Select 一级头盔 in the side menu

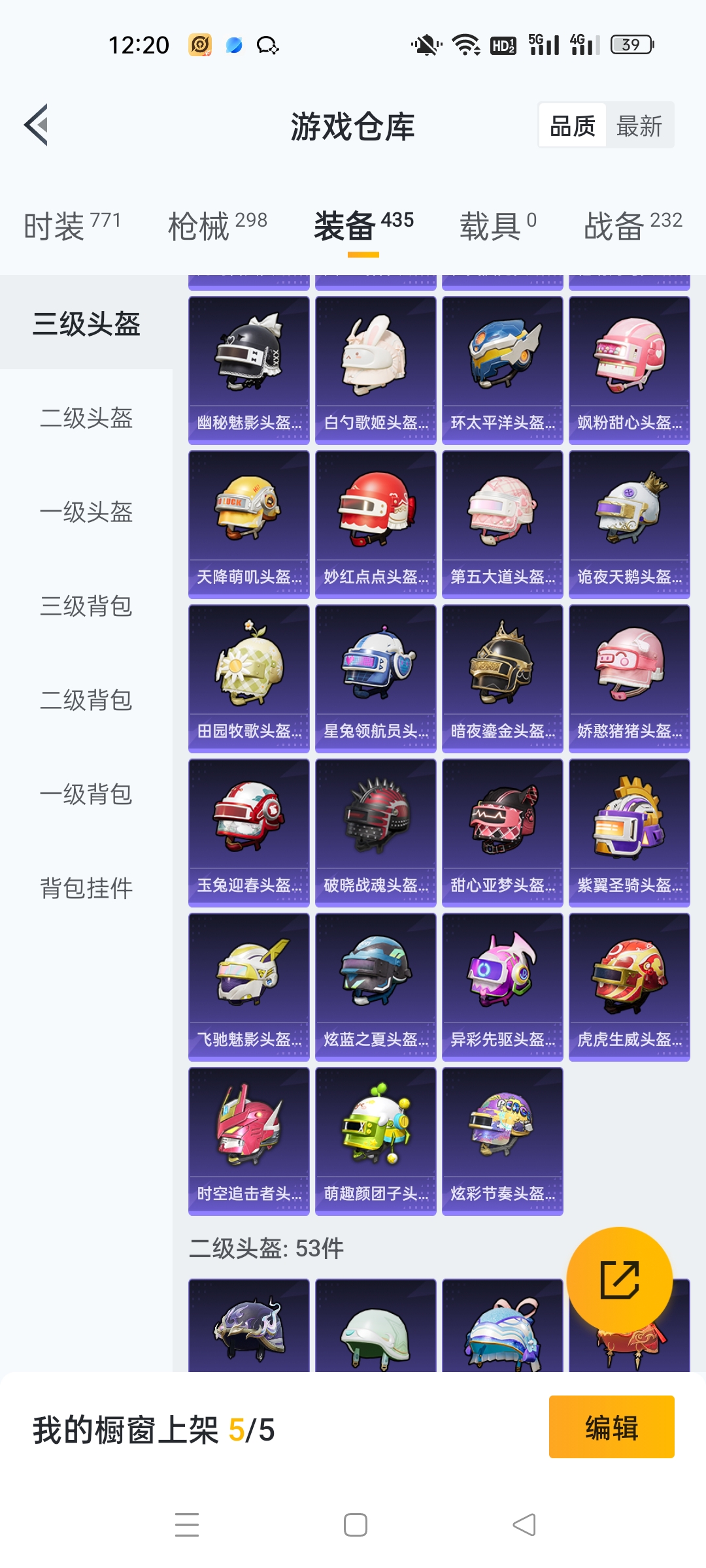(86, 512)
